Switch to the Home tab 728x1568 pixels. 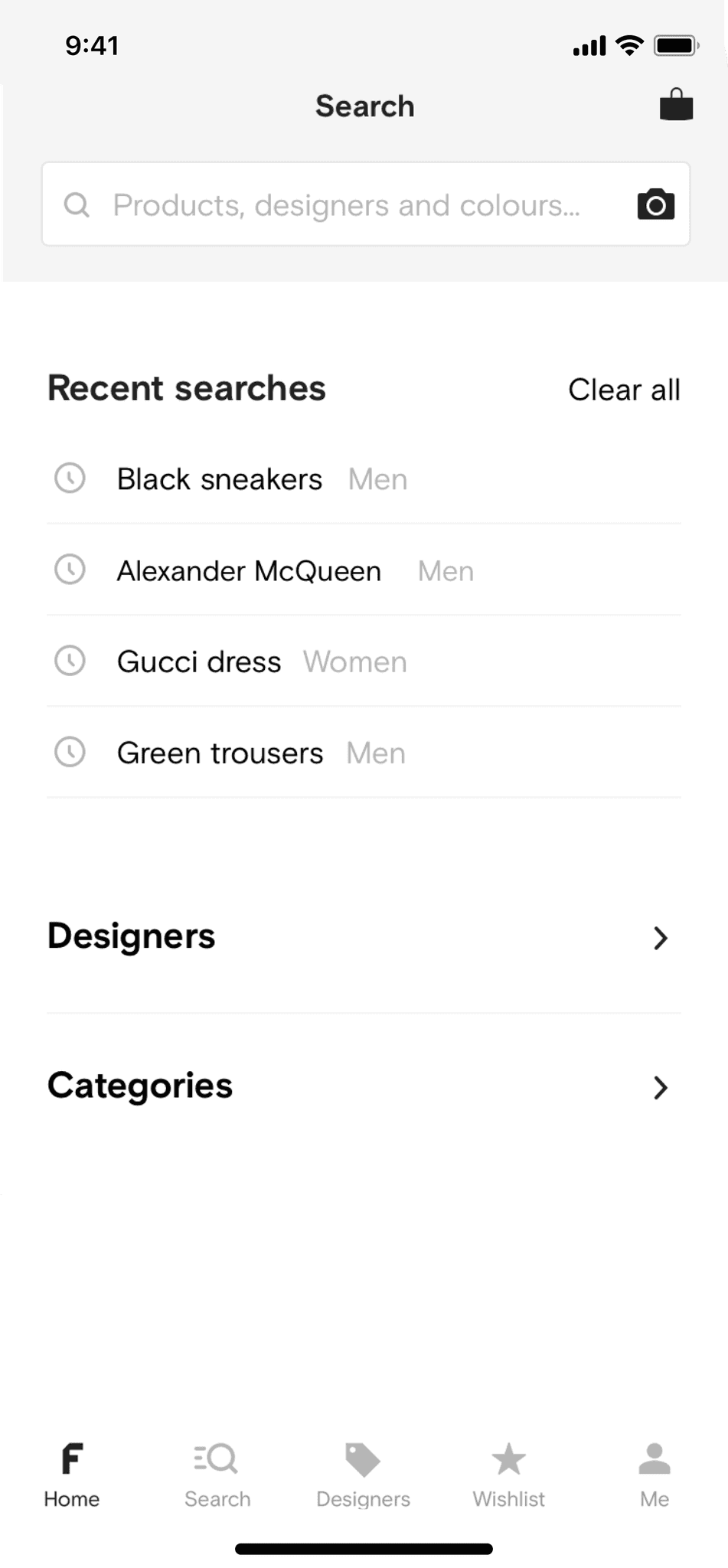pyautogui.click(x=72, y=1475)
